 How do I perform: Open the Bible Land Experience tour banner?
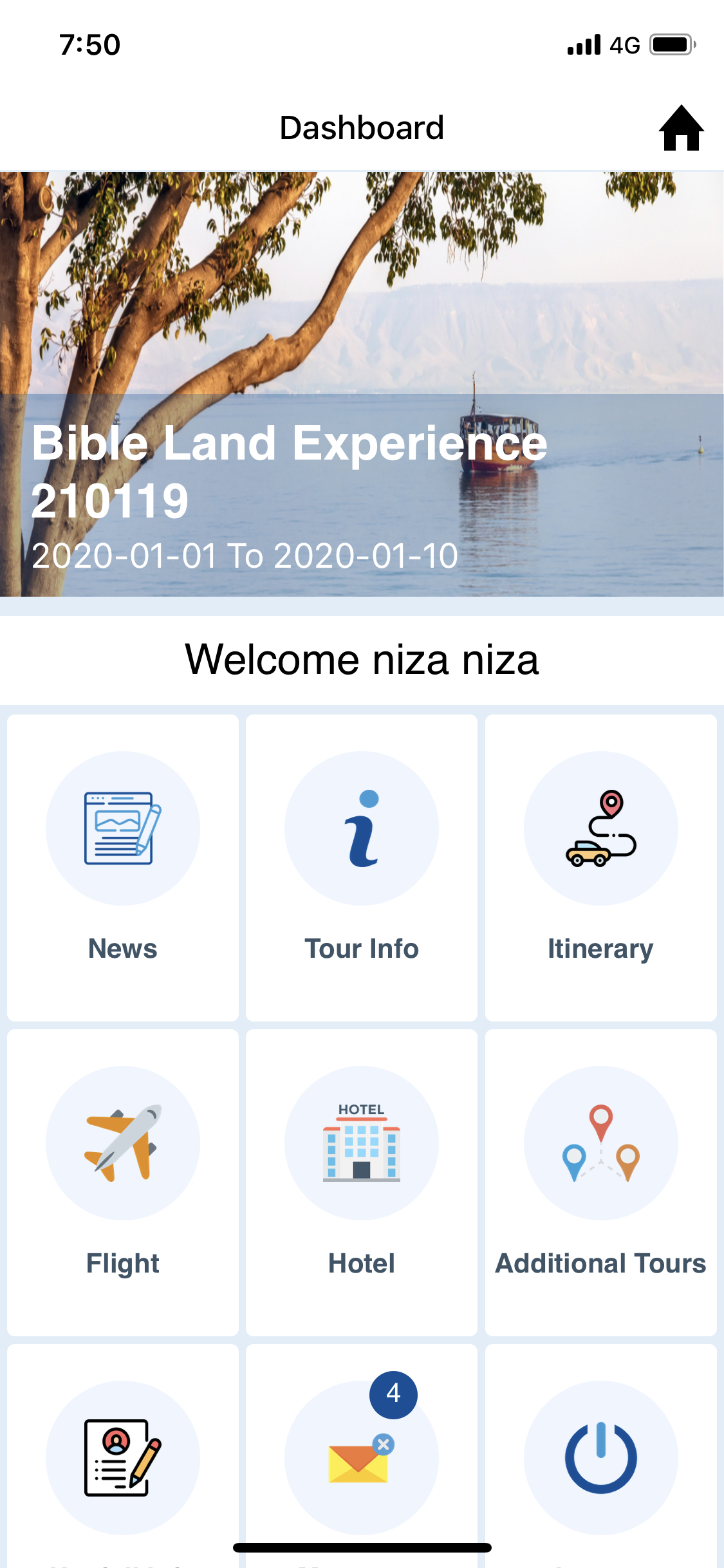pyautogui.click(x=362, y=384)
